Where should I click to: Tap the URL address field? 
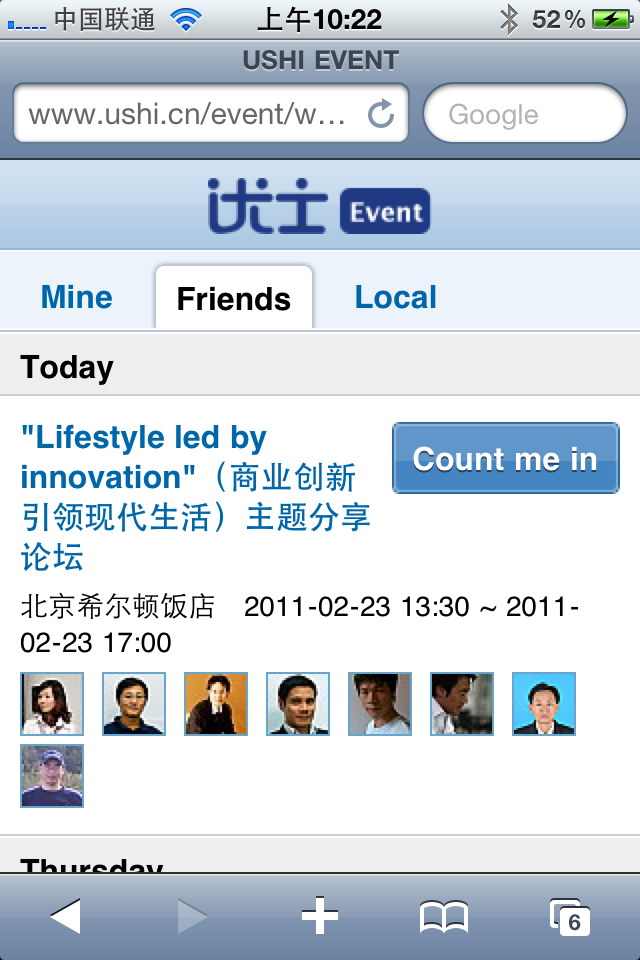[190, 114]
